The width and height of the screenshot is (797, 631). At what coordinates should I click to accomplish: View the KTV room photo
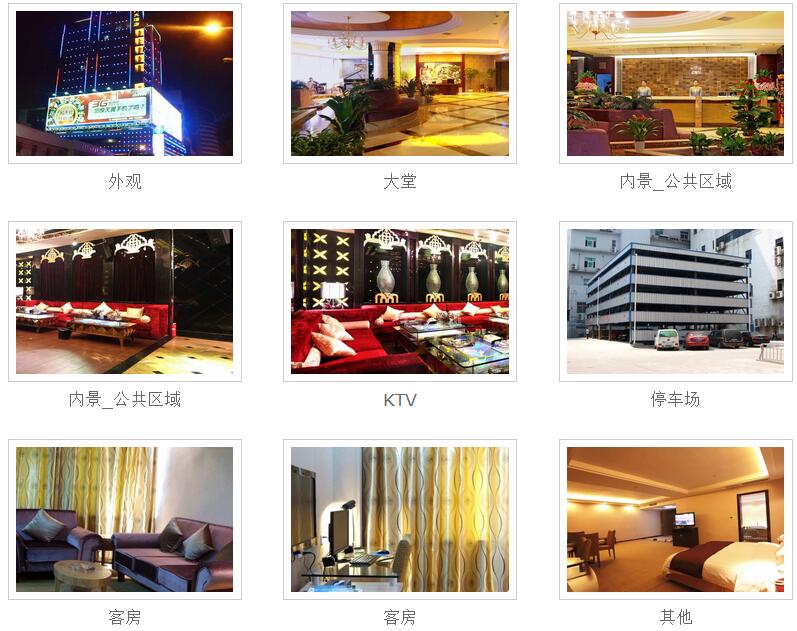coord(399,301)
